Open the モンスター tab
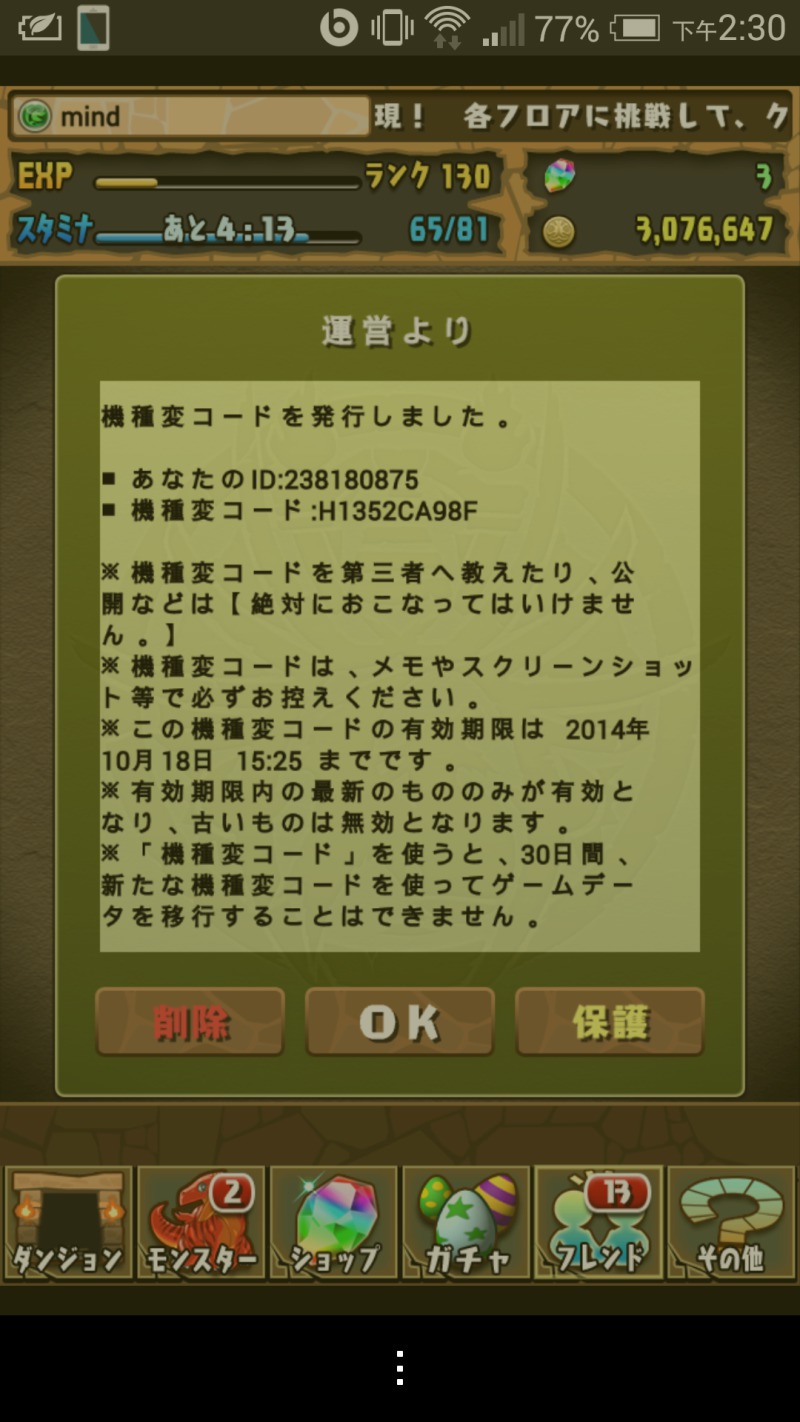This screenshot has width=800, height=1422. click(201, 1223)
